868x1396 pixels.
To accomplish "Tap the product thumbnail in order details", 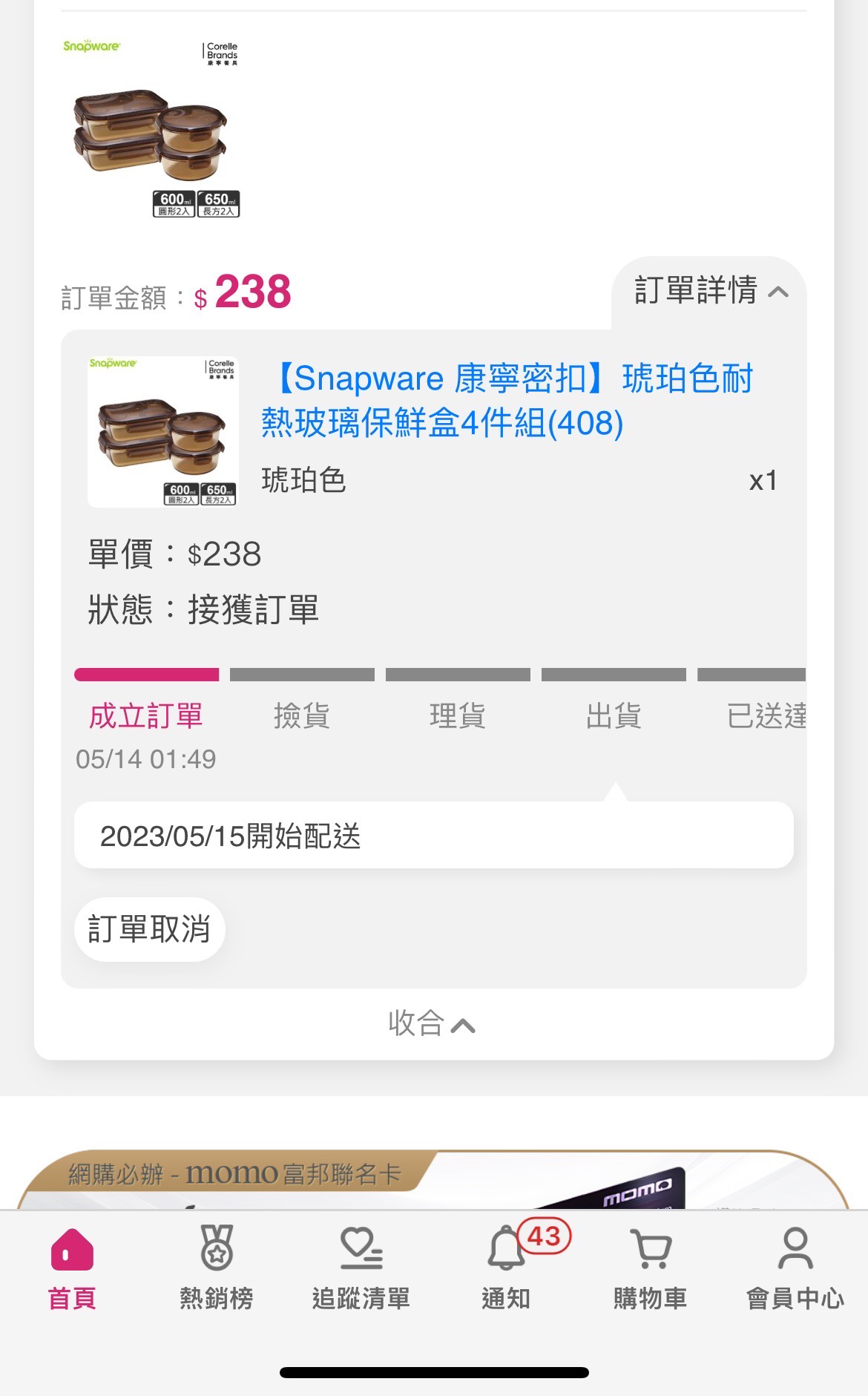I will [163, 432].
